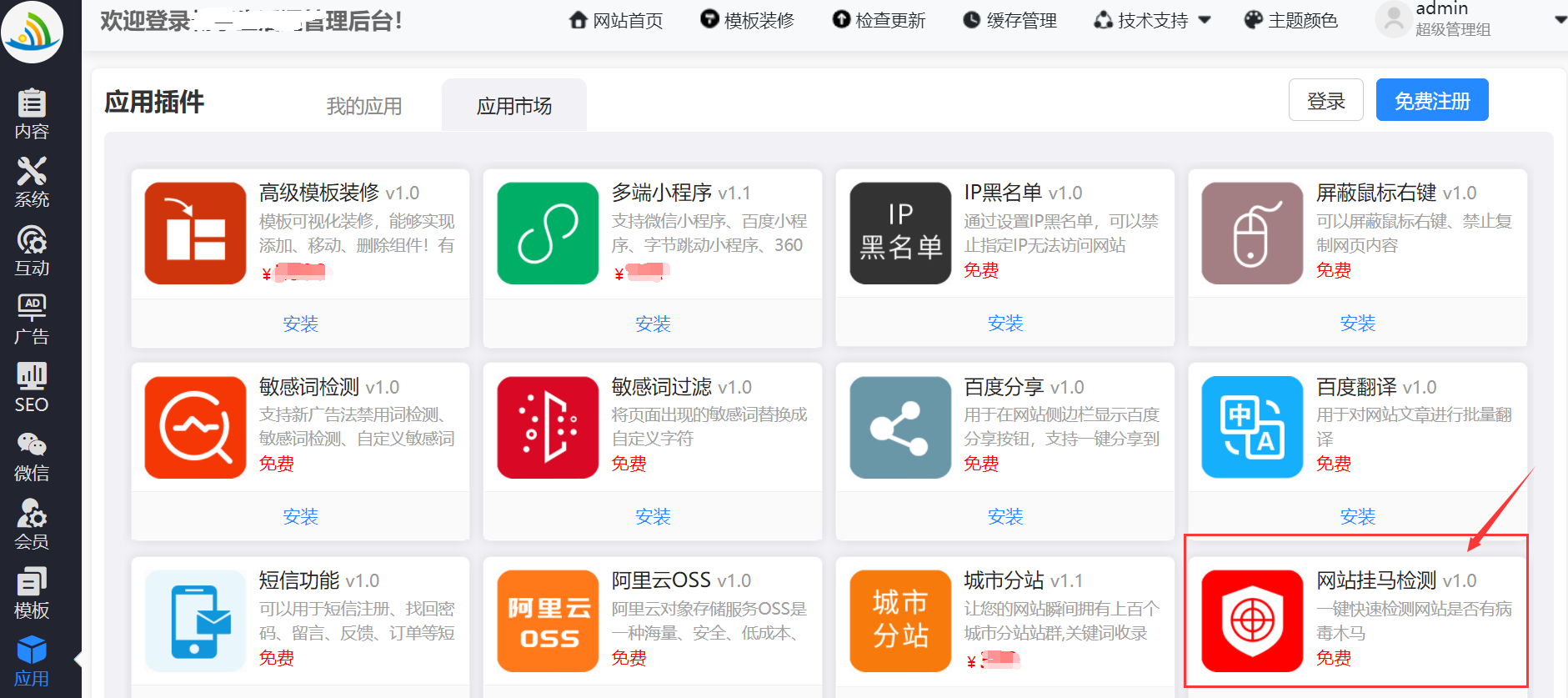1568x698 pixels.
Task: Open 会员 in the sidebar
Action: 32,525
